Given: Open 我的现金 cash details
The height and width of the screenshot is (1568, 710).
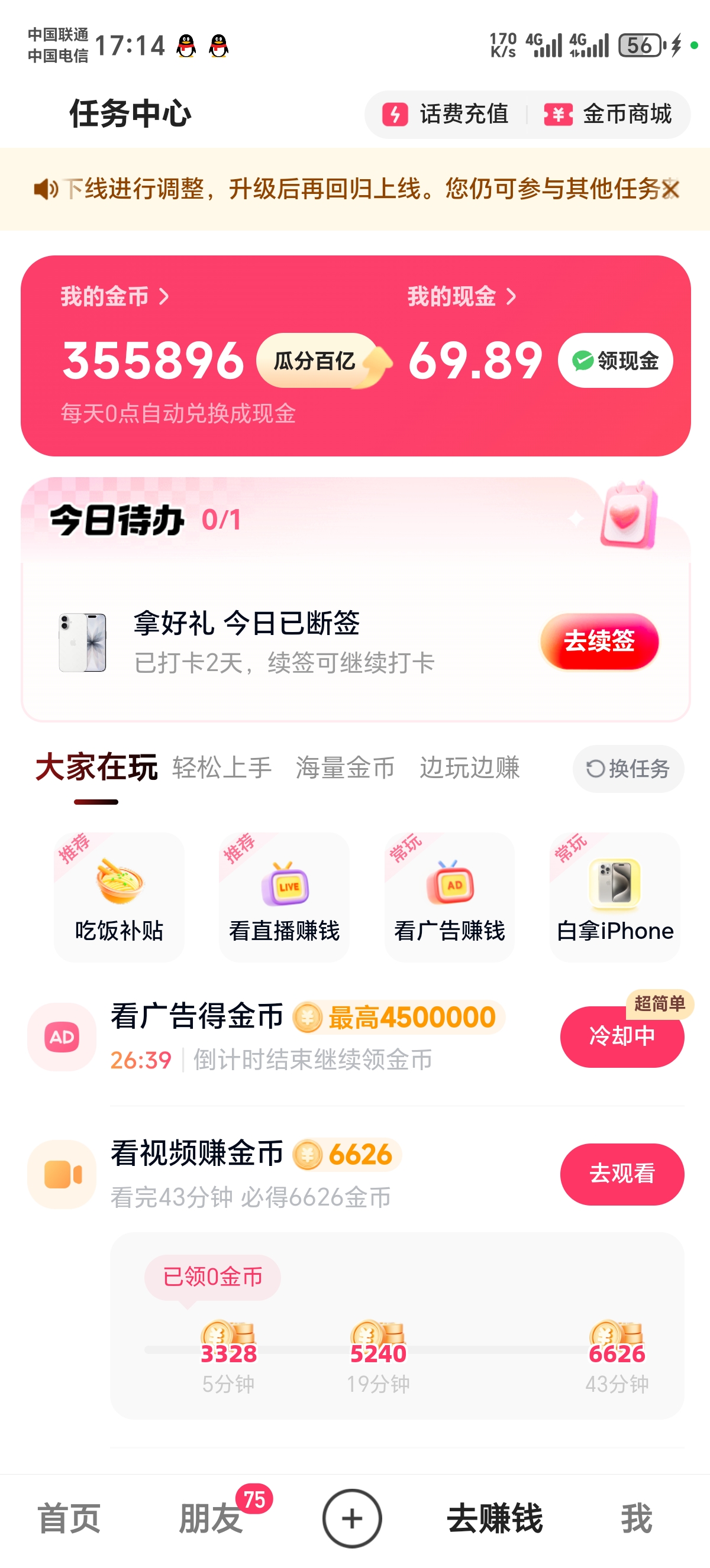Looking at the screenshot, I should 461,296.
